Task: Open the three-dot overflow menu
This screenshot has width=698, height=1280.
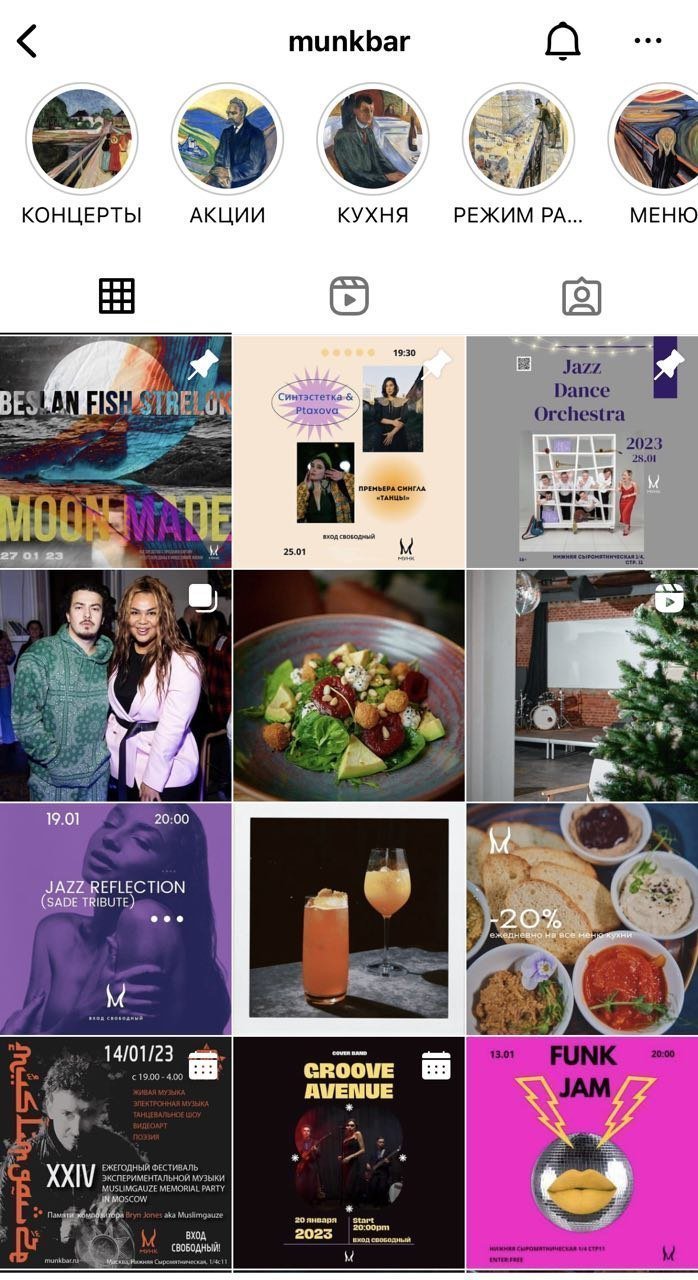Action: point(648,42)
